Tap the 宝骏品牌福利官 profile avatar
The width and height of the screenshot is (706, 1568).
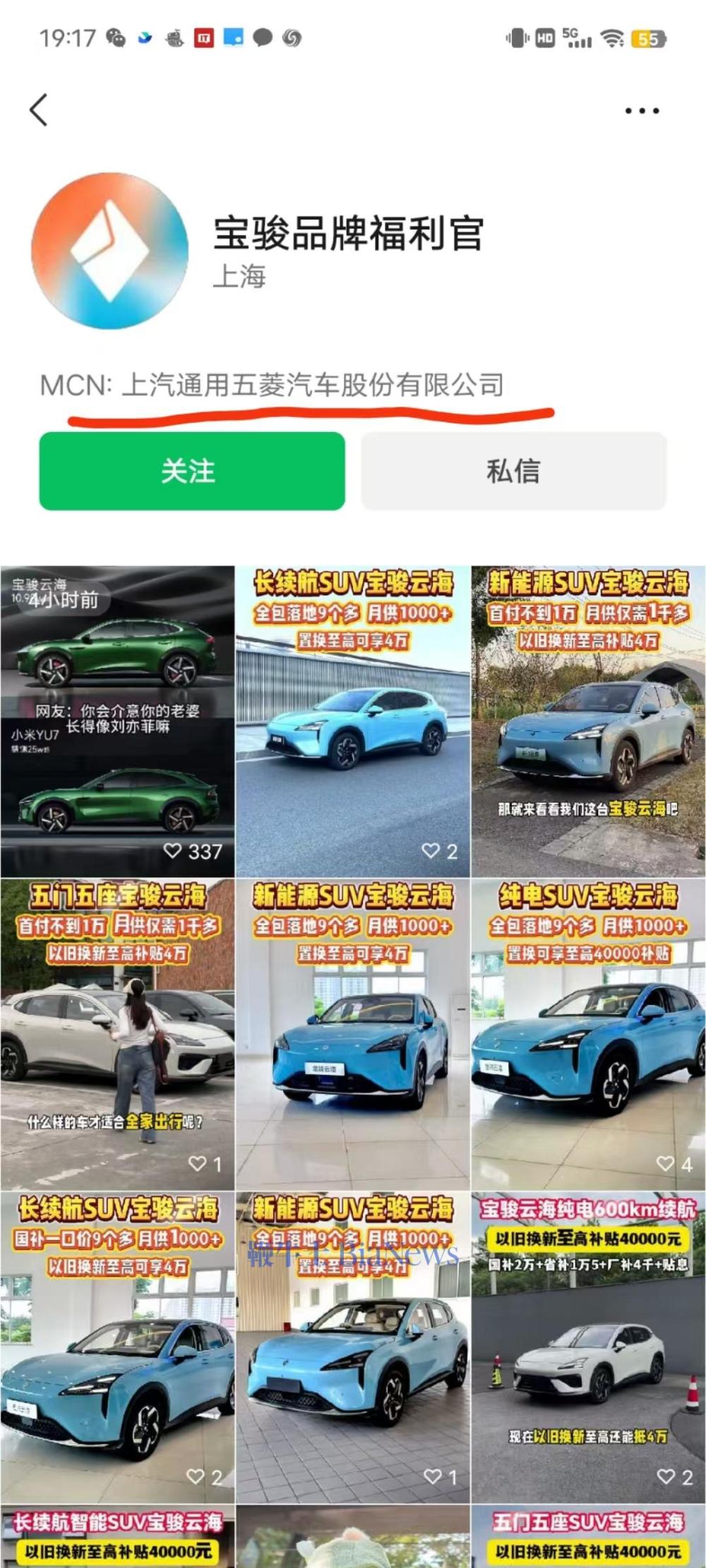(110, 251)
